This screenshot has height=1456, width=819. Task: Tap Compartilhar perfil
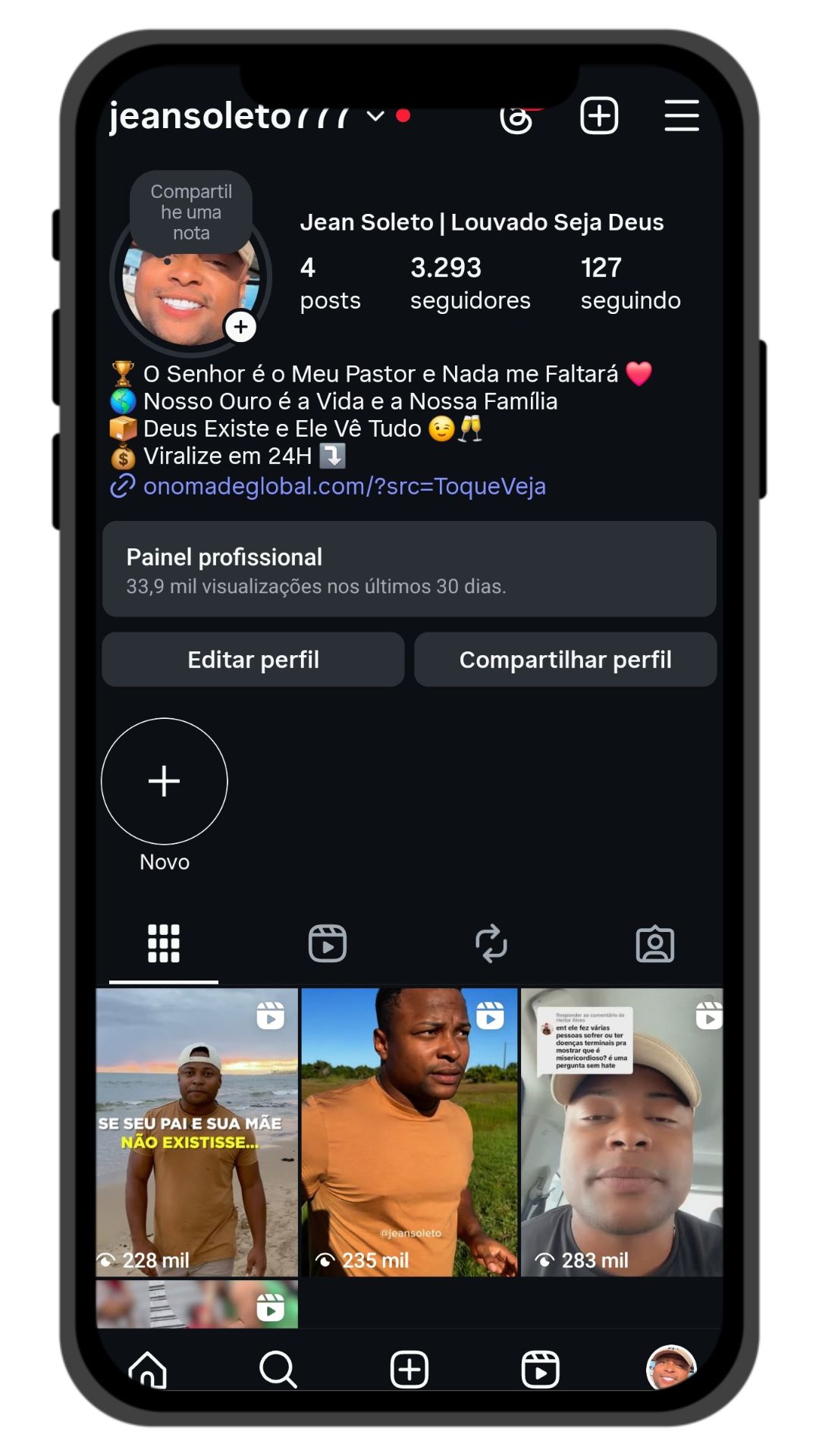(x=565, y=660)
